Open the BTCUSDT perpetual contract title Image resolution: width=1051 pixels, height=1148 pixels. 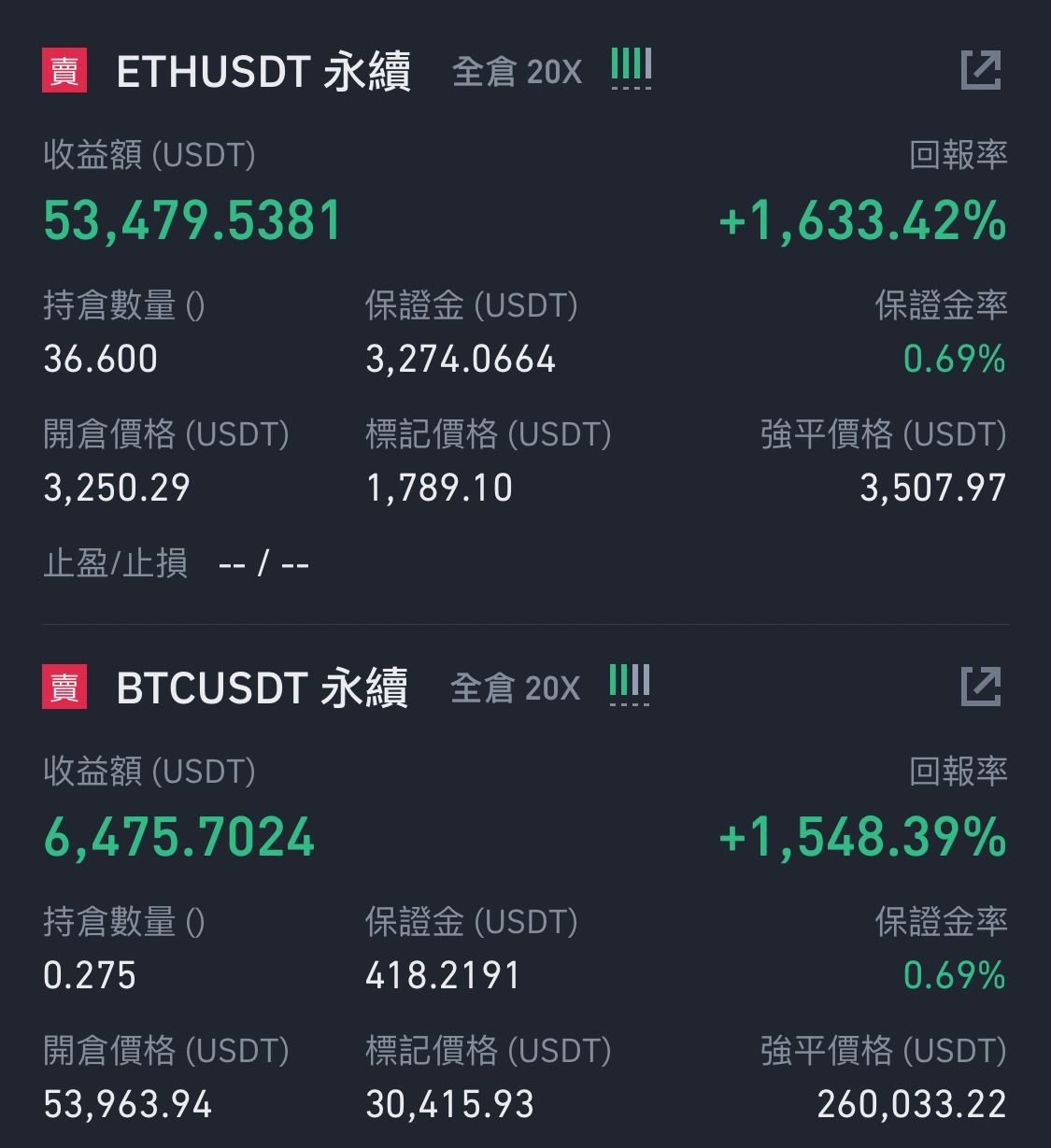coord(262,688)
